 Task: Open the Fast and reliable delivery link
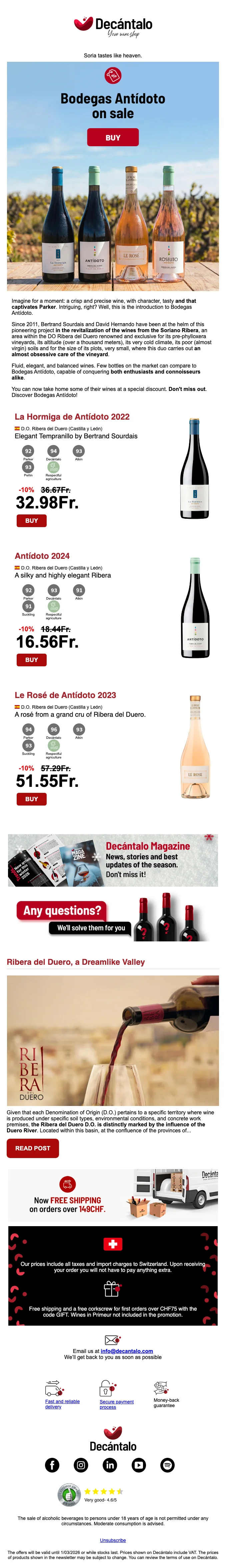coord(62,1404)
